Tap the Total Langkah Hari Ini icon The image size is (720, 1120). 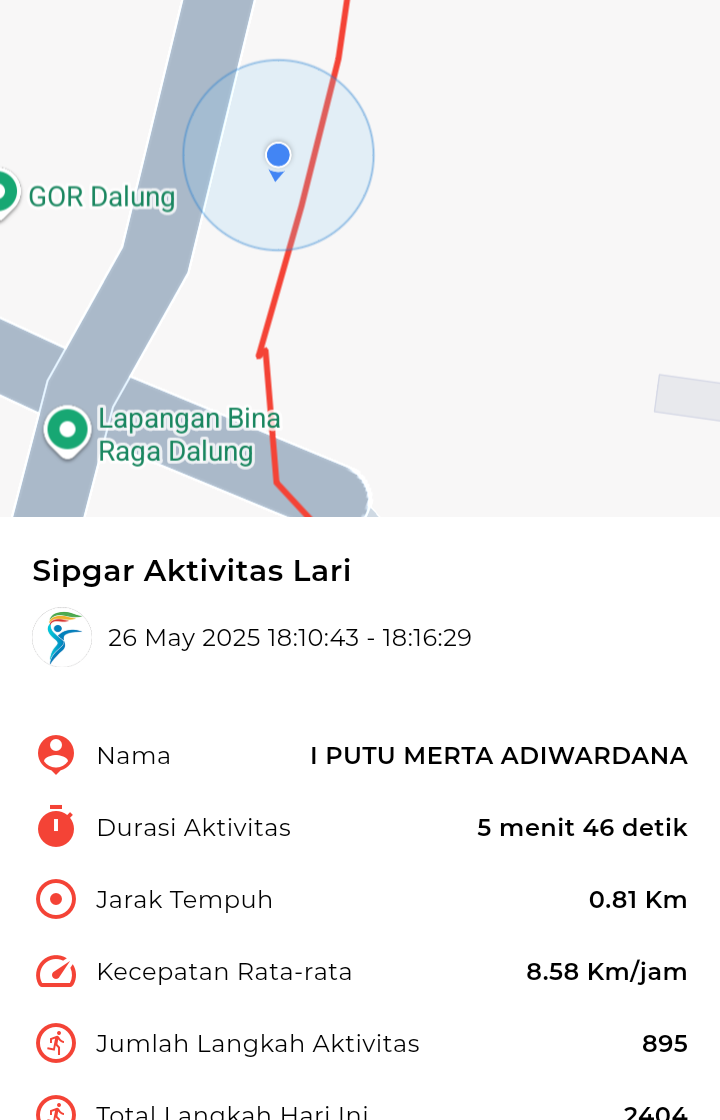55,1110
